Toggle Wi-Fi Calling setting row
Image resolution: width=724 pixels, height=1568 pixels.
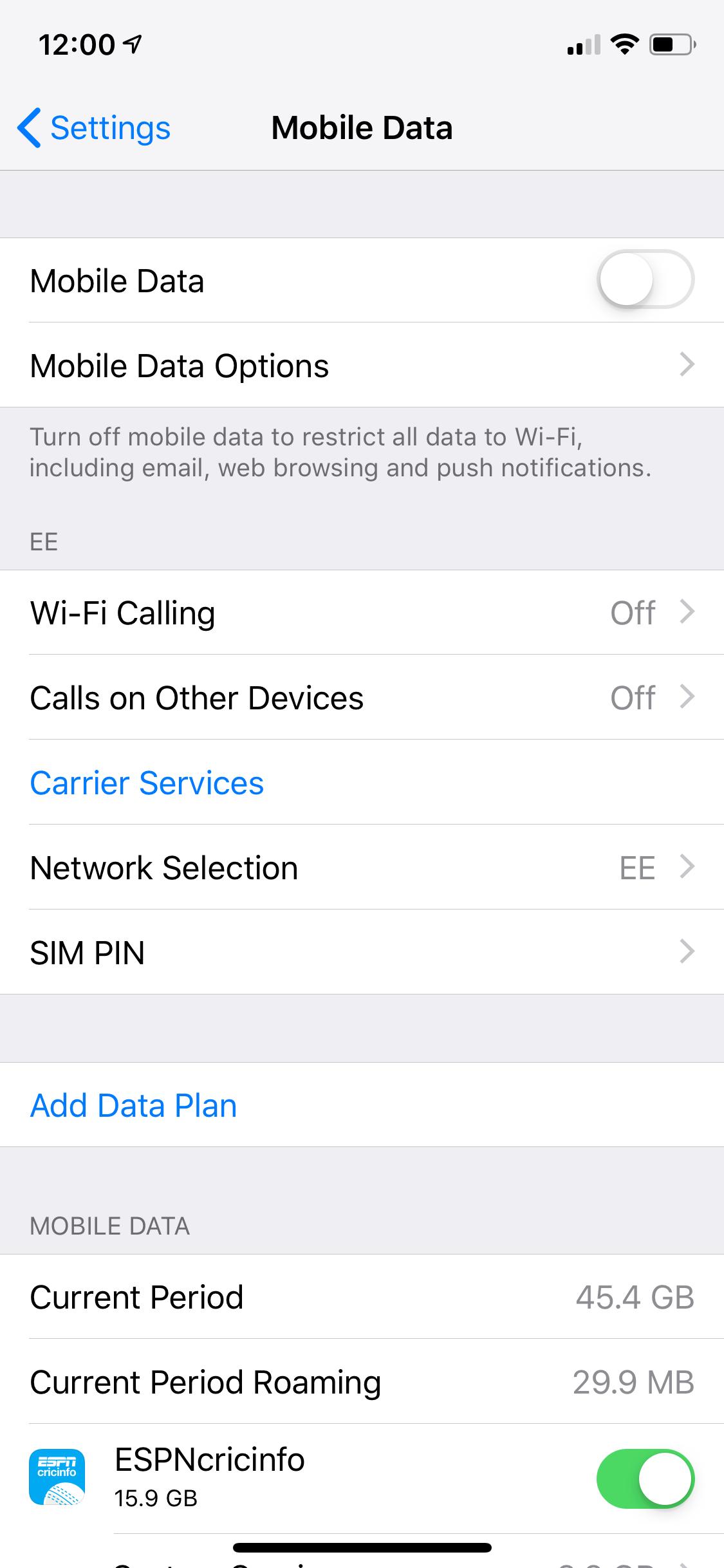pos(362,613)
